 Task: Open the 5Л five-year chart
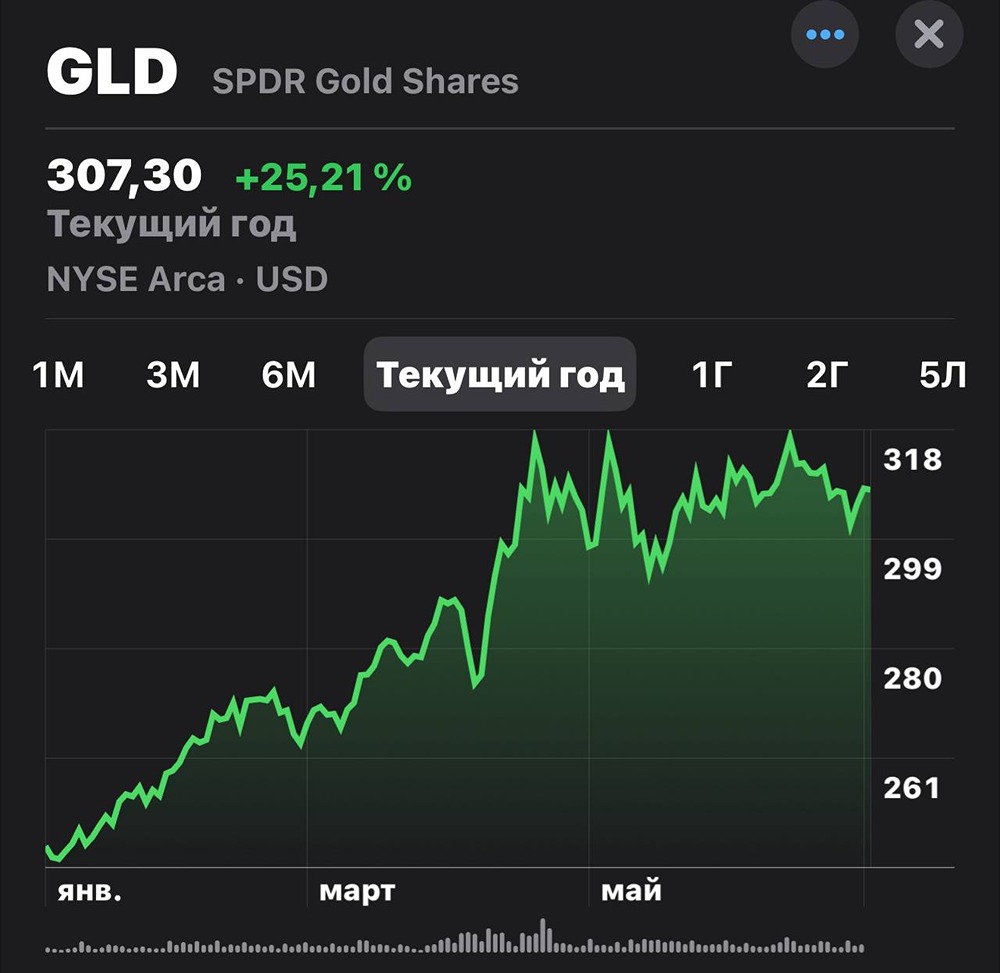942,375
